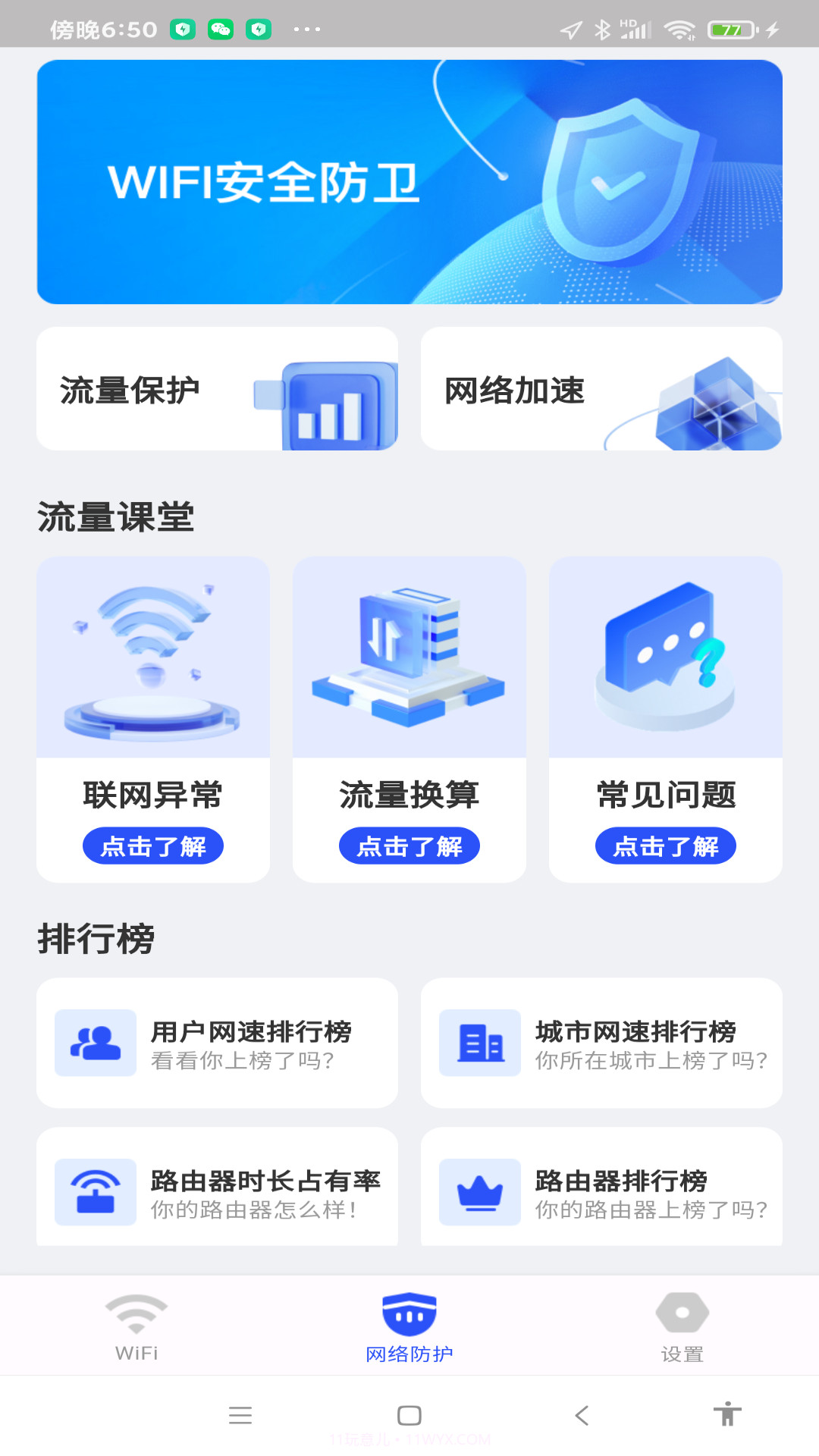Screen dimensions: 819x1456
Task: Select the building icon for 城市网速排行榜
Action: pos(480,1044)
